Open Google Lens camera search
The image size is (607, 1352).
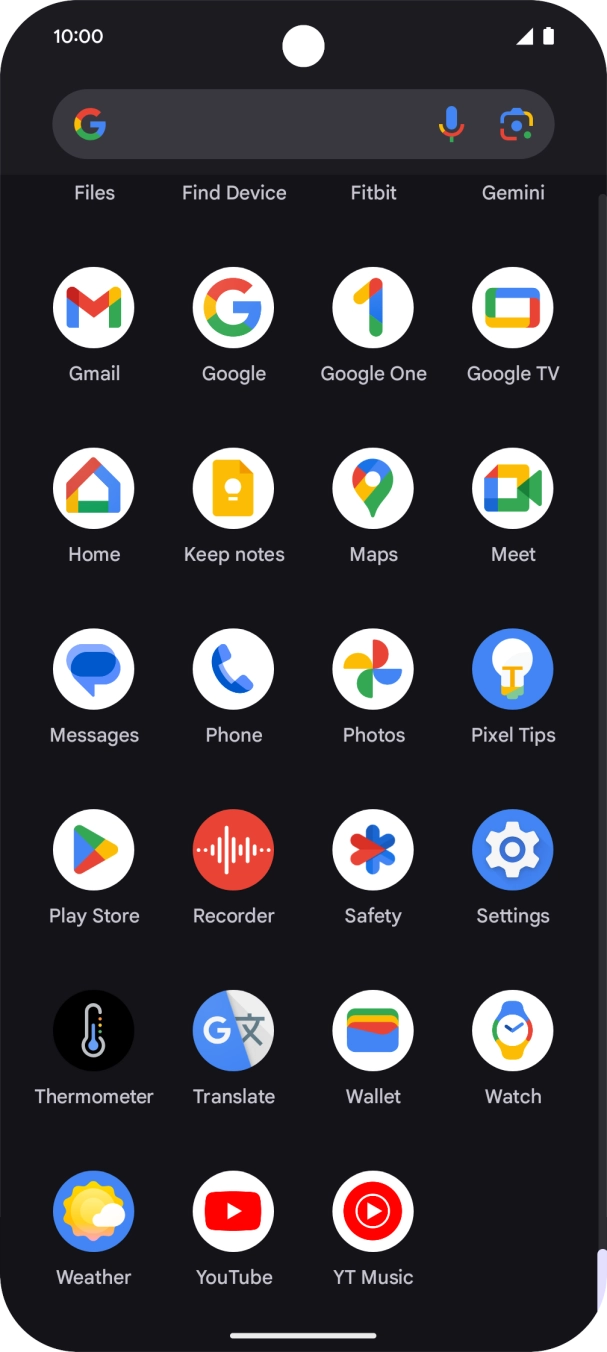click(x=516, y=124)
